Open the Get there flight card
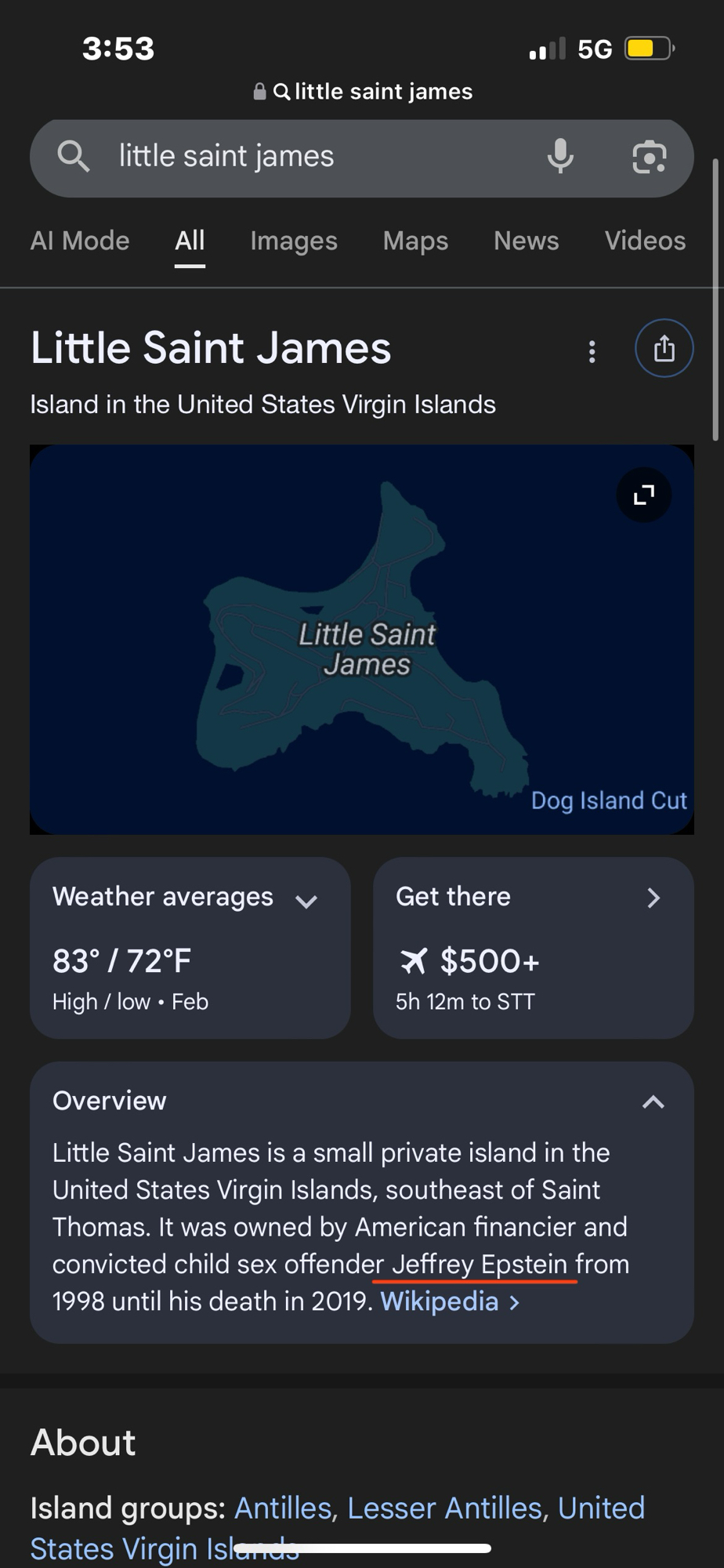This screenshot has height=1568, width=724. click(533, 947)
